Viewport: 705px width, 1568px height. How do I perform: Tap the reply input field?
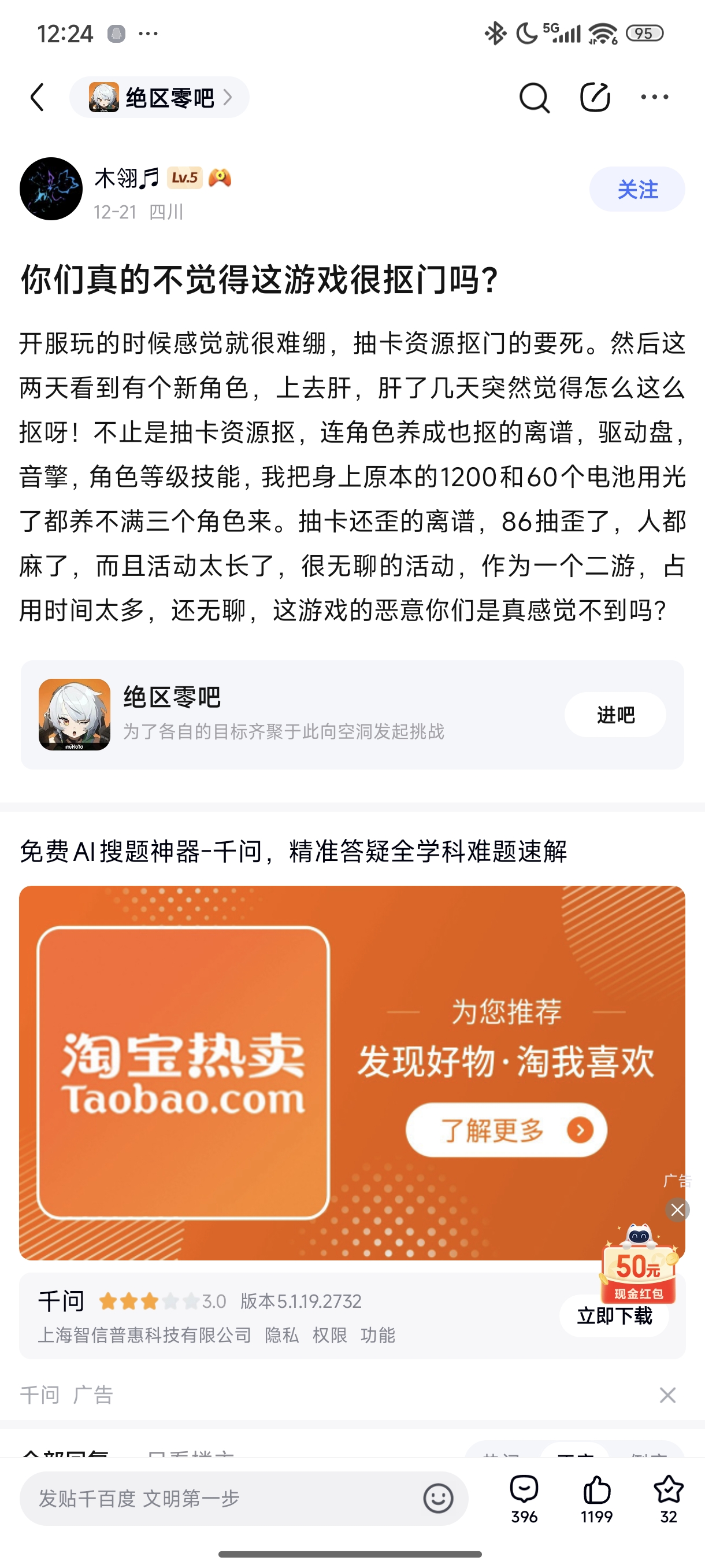pyautogui.click(x=219, y=1499)
